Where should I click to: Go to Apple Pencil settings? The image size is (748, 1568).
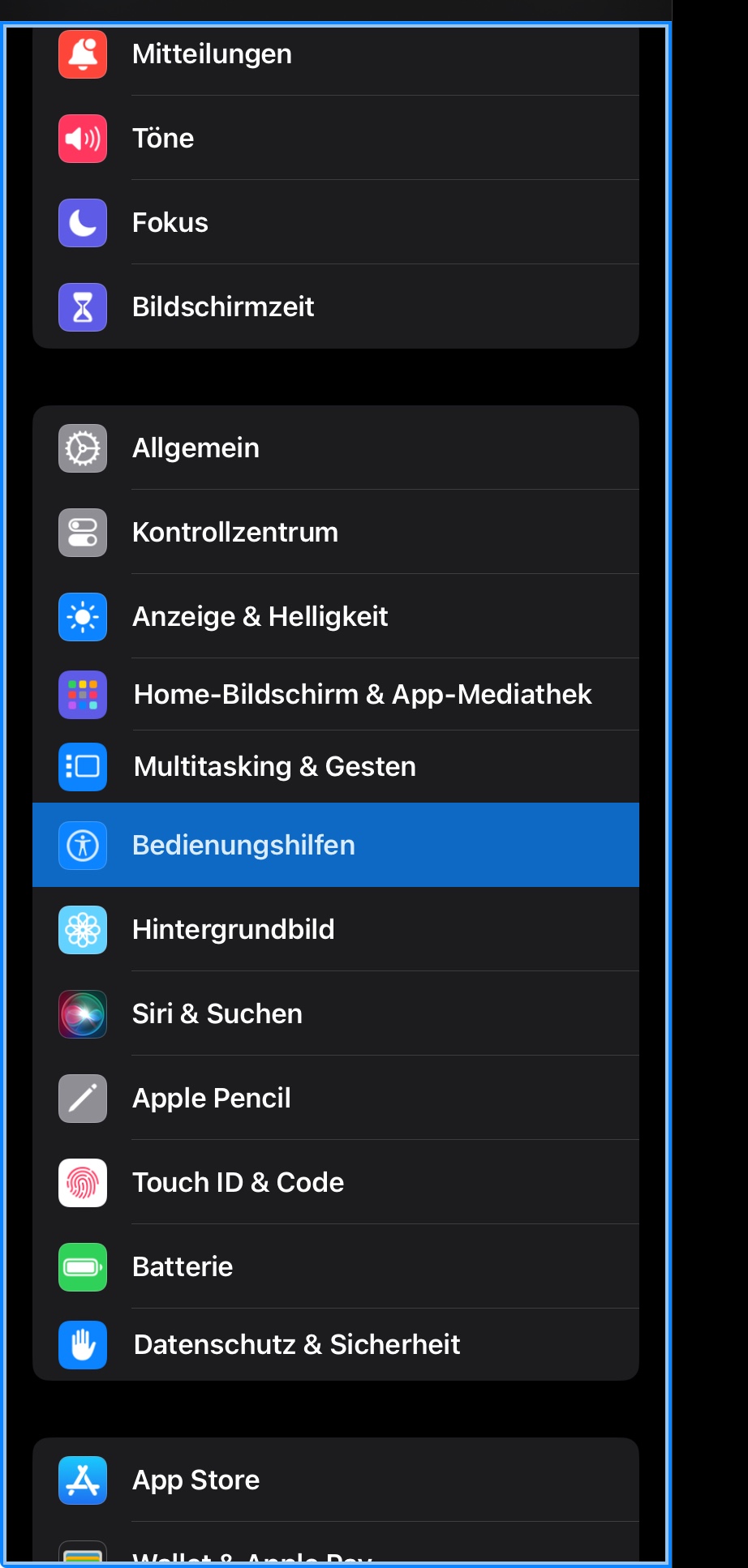[336, 1098]
